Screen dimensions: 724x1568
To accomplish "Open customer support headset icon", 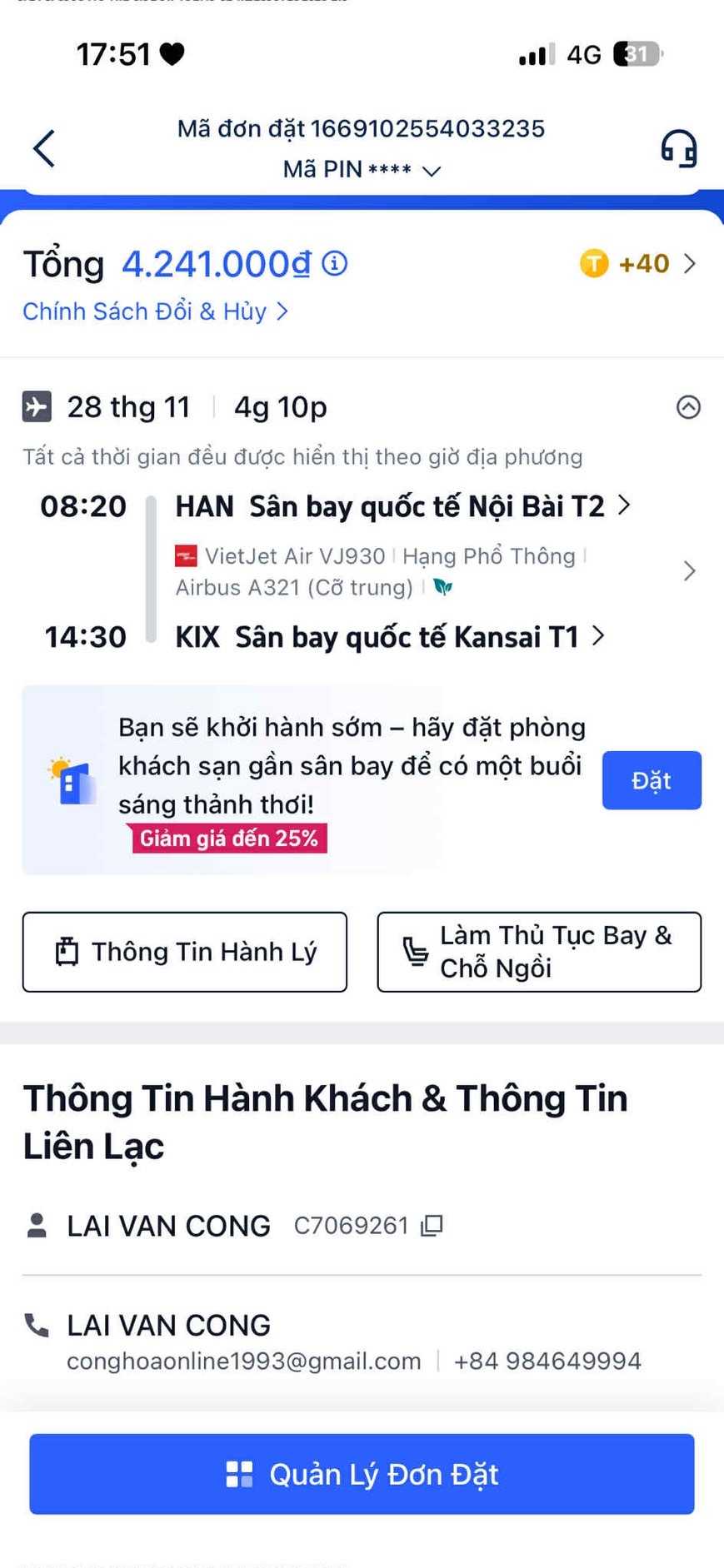I will pos(678,149).
